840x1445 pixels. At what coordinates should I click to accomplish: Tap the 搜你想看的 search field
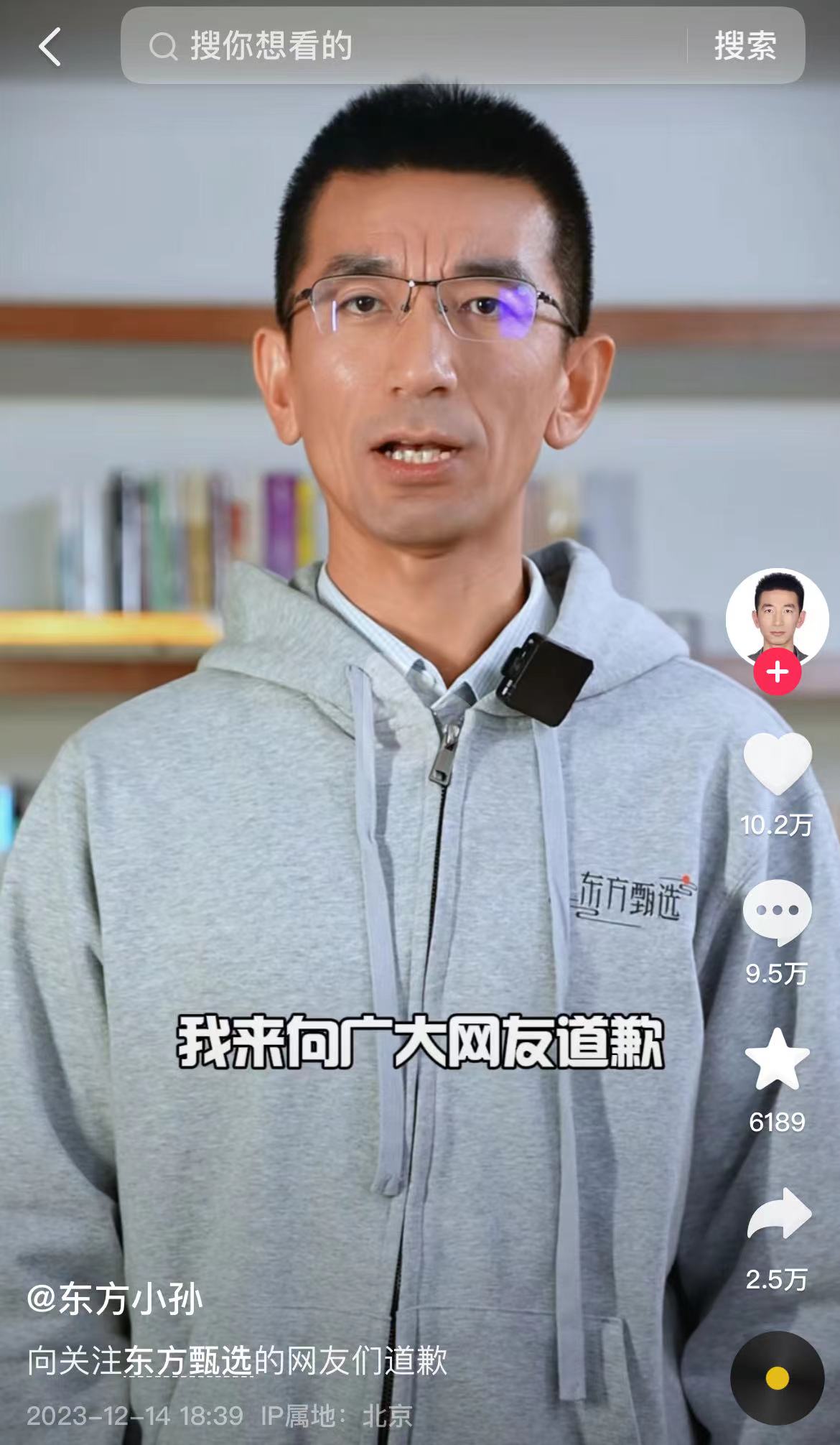pyautogui.click(x=402, y=47)
